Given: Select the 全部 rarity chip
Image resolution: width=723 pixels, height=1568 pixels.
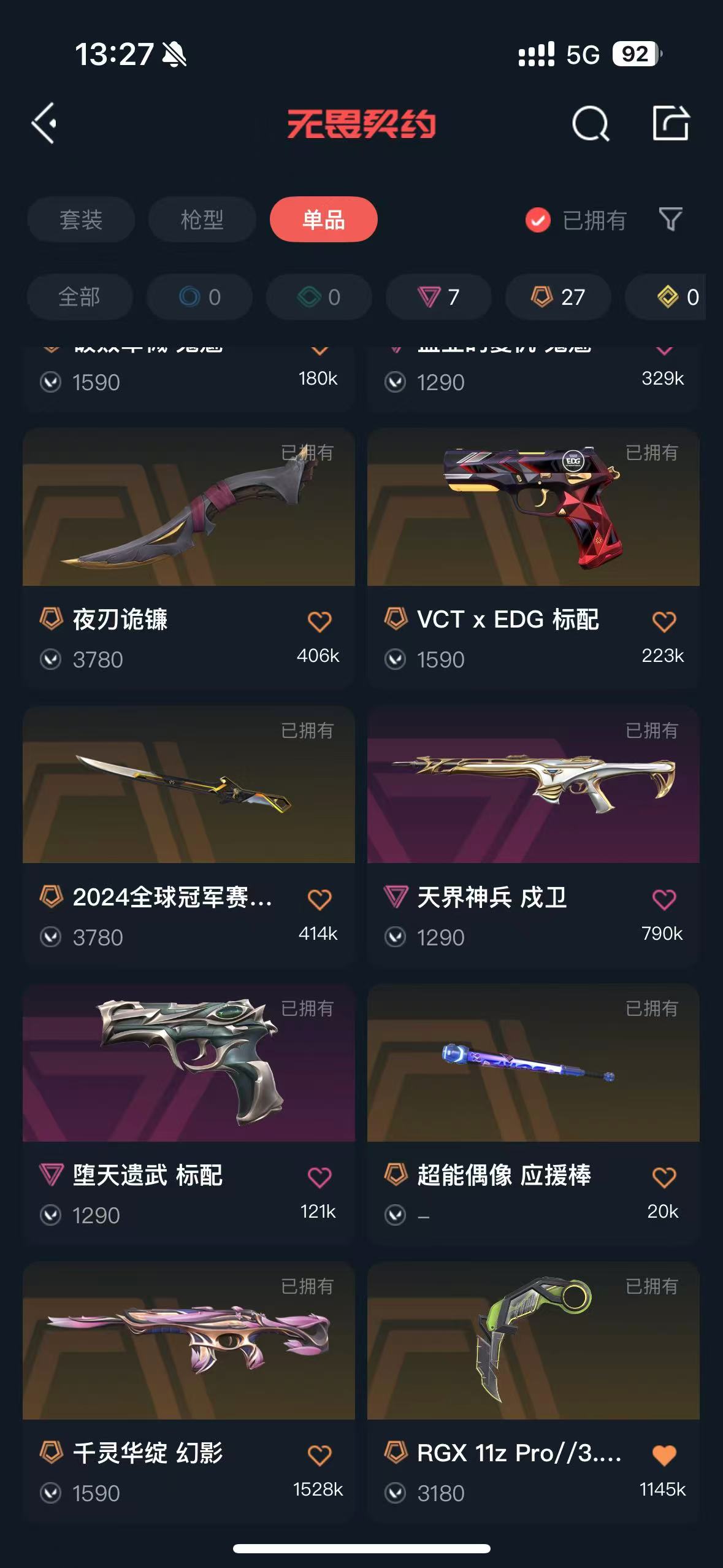Looking at the screenshot, I should click(x=79, y=298).
